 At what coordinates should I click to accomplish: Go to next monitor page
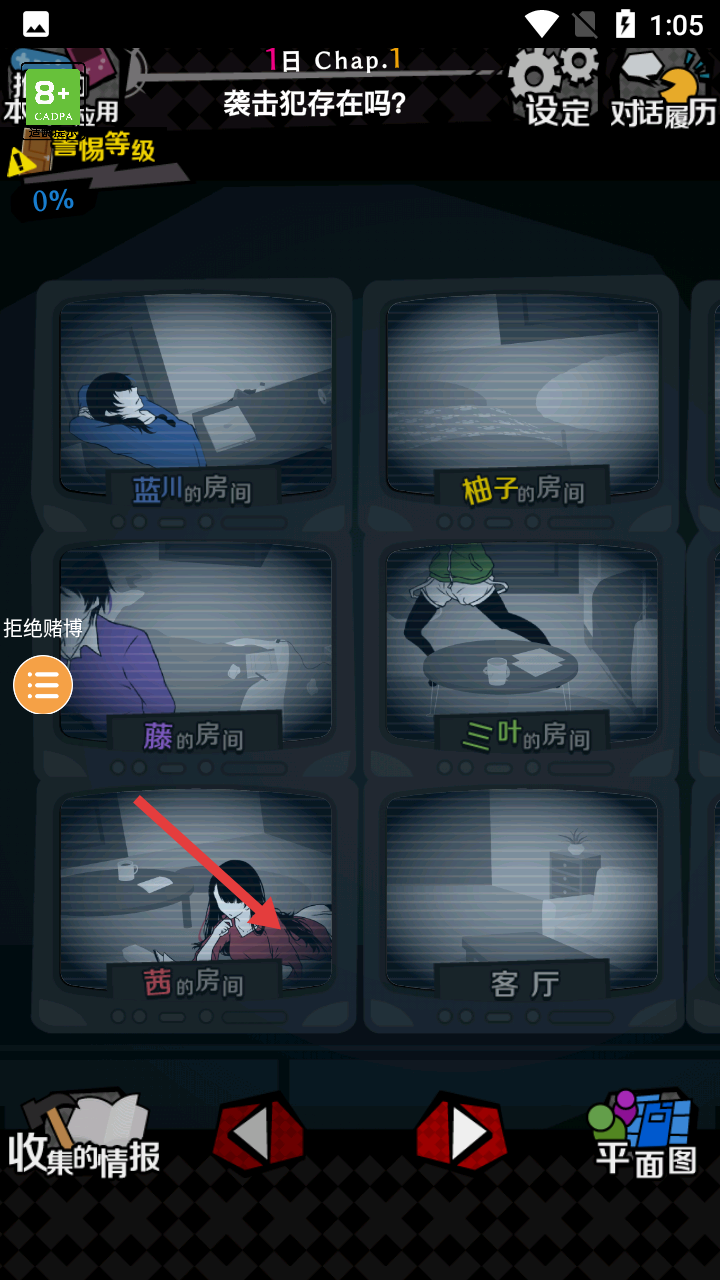[461, 1135]
